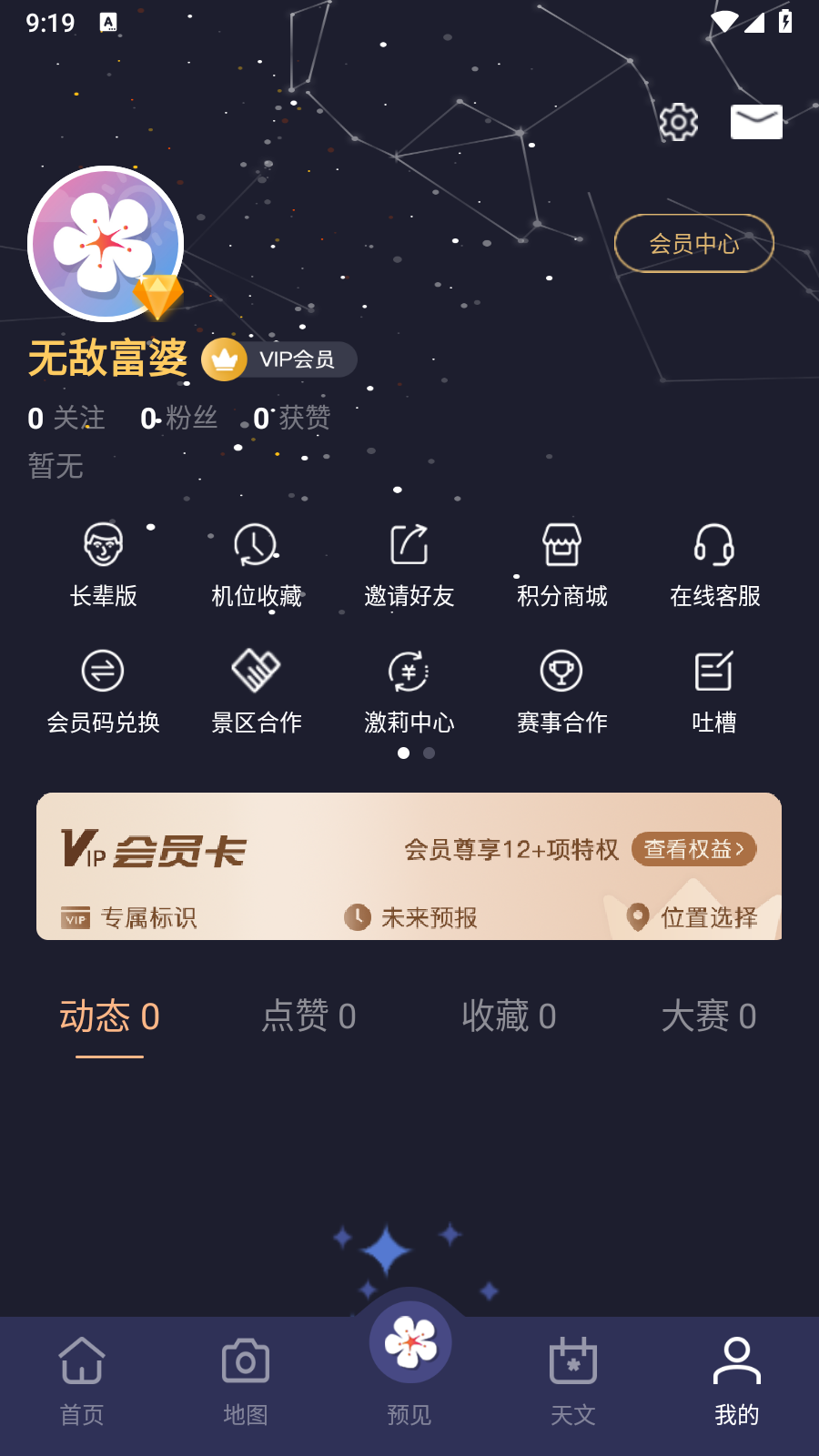Switch to the 点赞 tab

pyautogui.click(x=308, y=1016)
